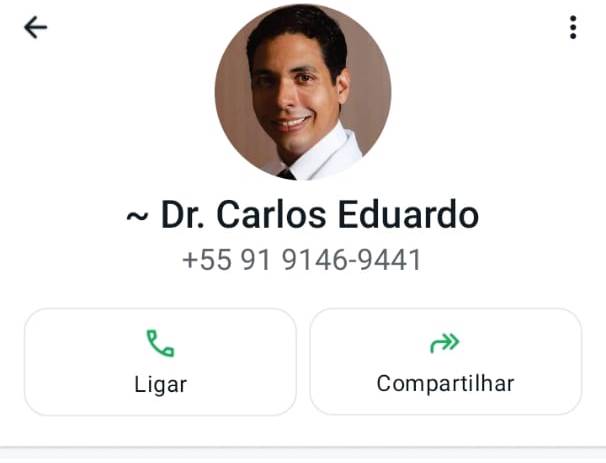View the contact's profile photo
This screenshot has width=606, height=463.
(x=302, y=92)
